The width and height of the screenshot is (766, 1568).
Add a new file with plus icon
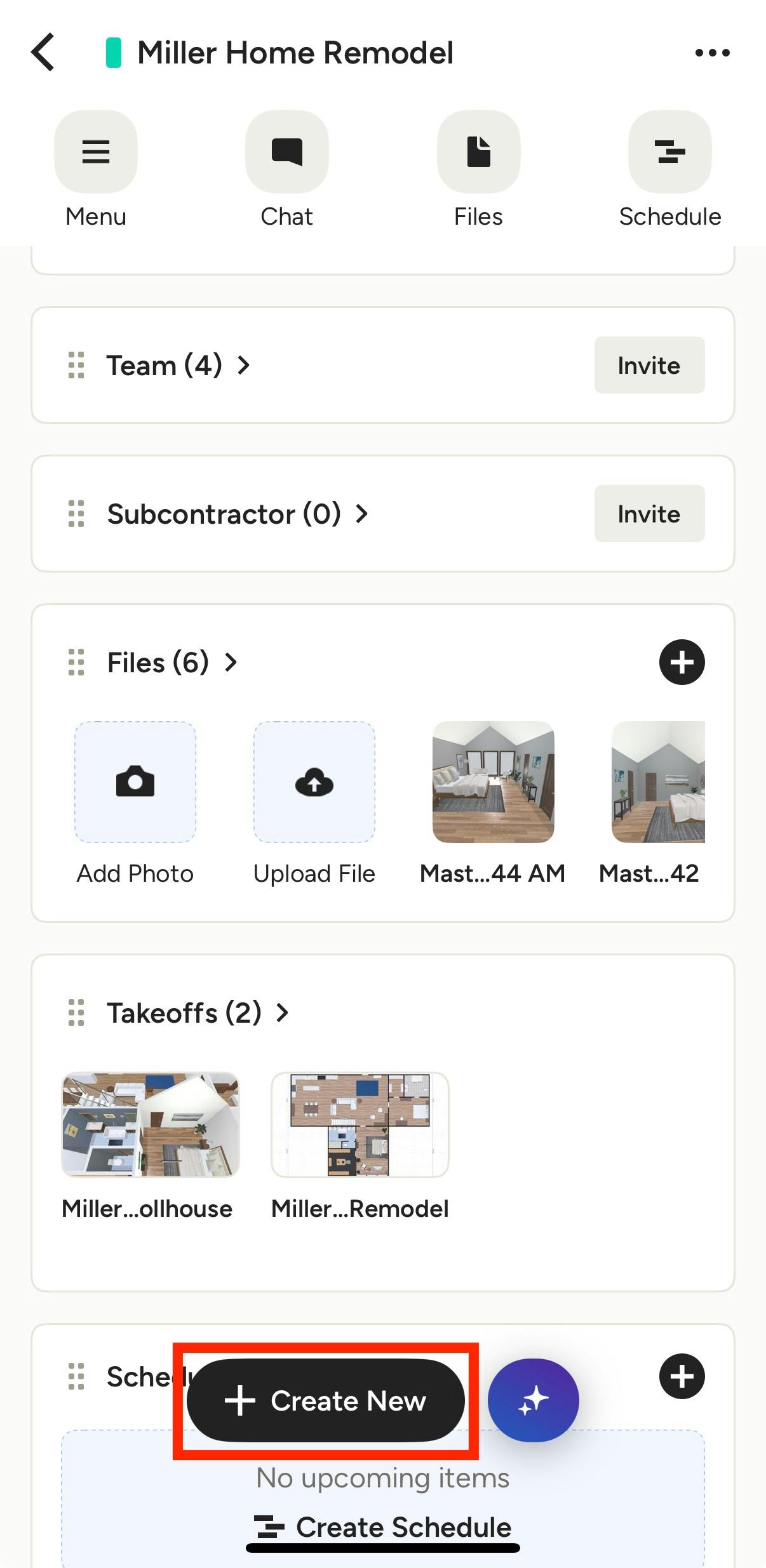(682, 662)
